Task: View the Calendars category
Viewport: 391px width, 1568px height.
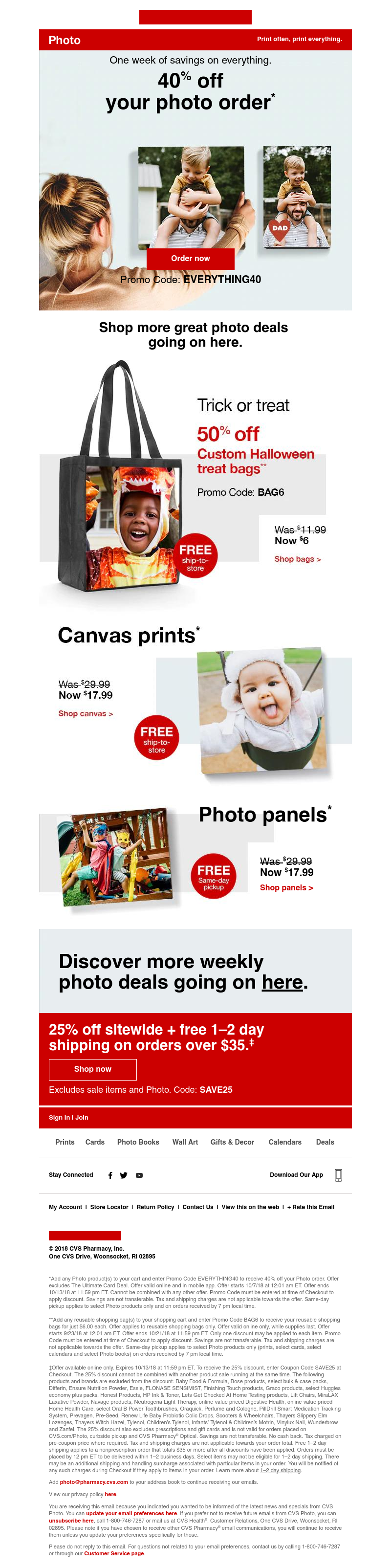Action: point(285,1142)
